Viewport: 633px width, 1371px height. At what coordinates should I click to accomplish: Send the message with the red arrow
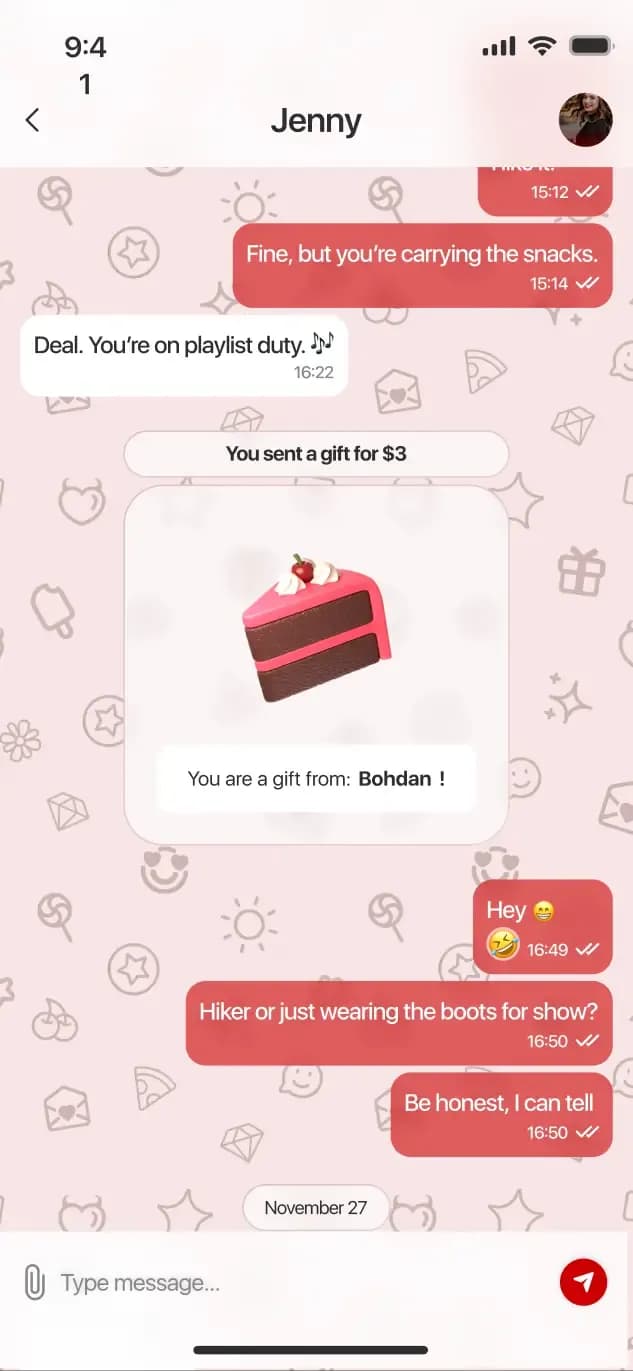(x=583, y=1282)
